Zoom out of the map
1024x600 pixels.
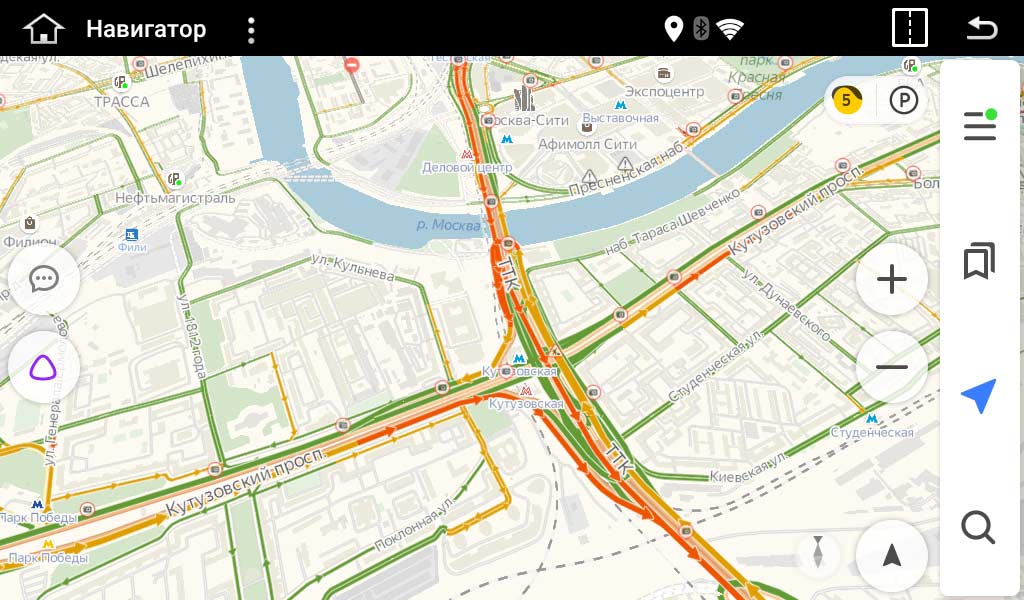coord(891,367)
